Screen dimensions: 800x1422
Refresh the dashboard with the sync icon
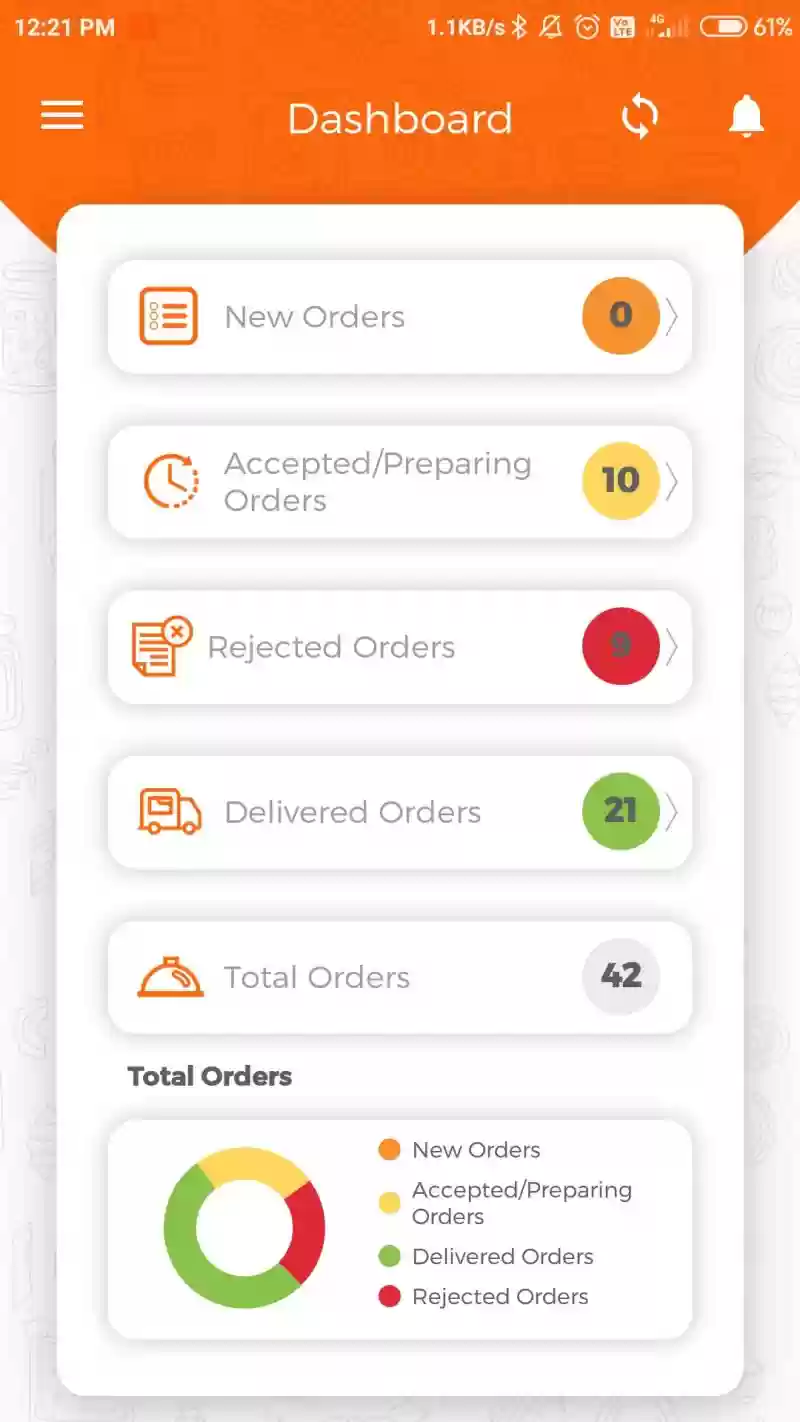(640, 117)
